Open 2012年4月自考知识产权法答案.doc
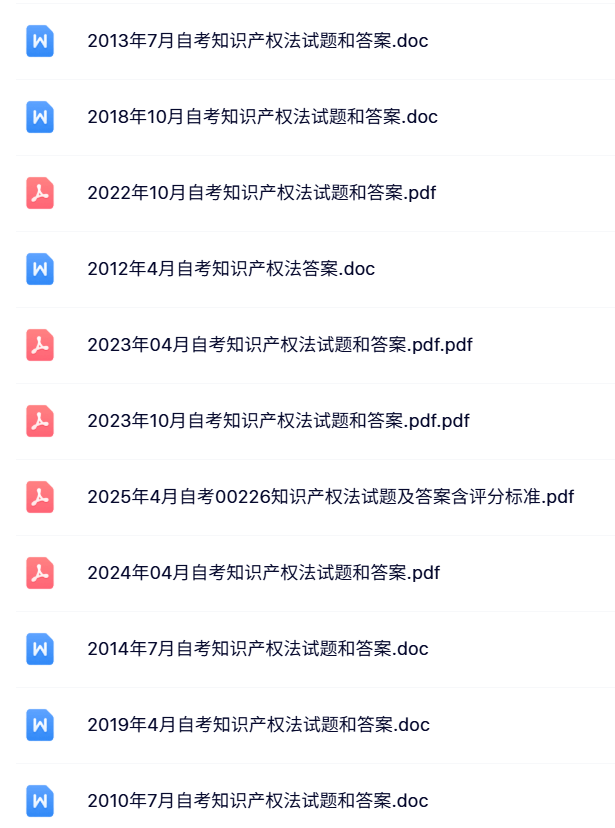This screenshot has width=615, height=828. point(231,269)
